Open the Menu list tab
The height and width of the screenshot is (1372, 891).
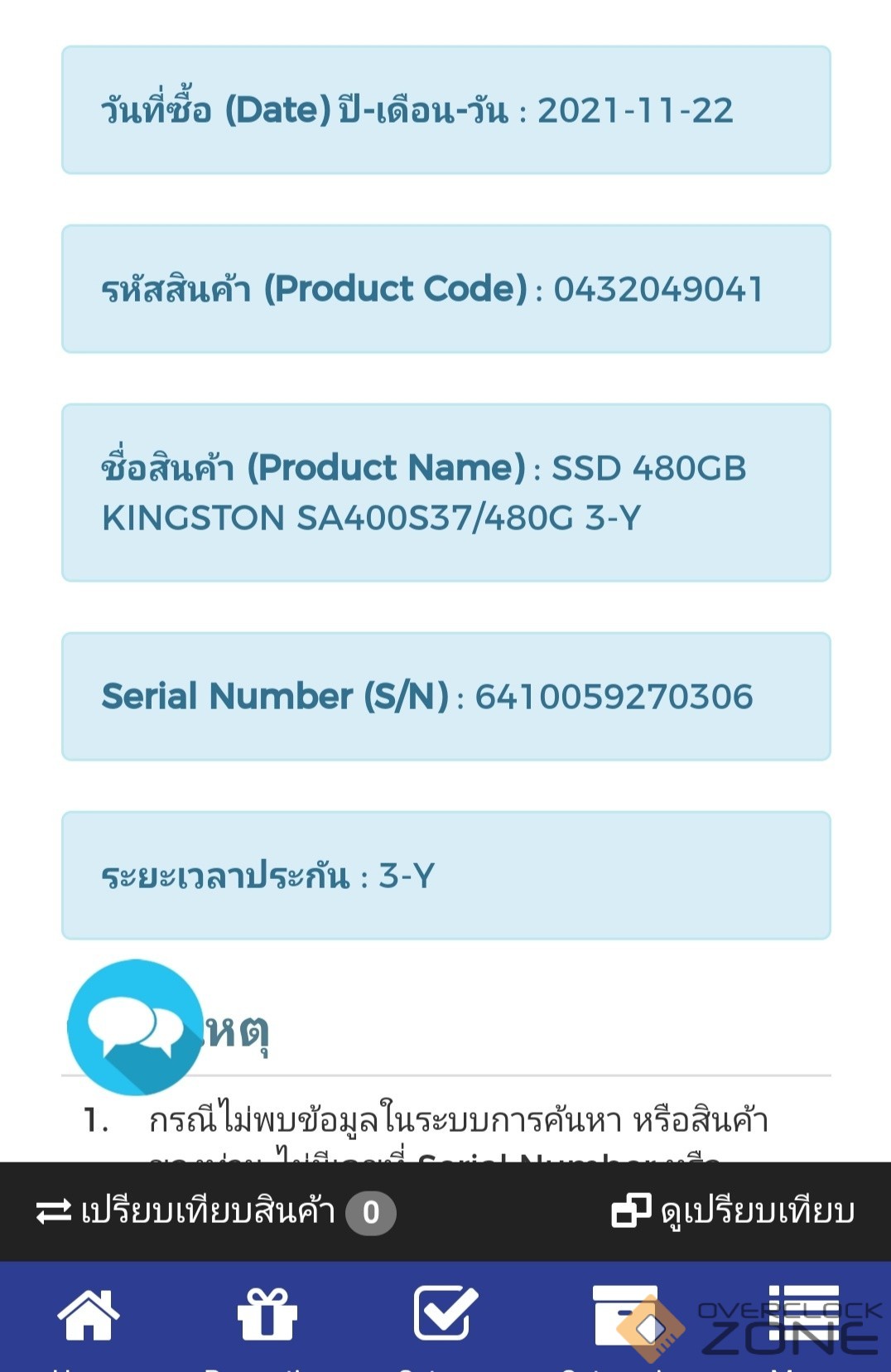click(802, 1316)
